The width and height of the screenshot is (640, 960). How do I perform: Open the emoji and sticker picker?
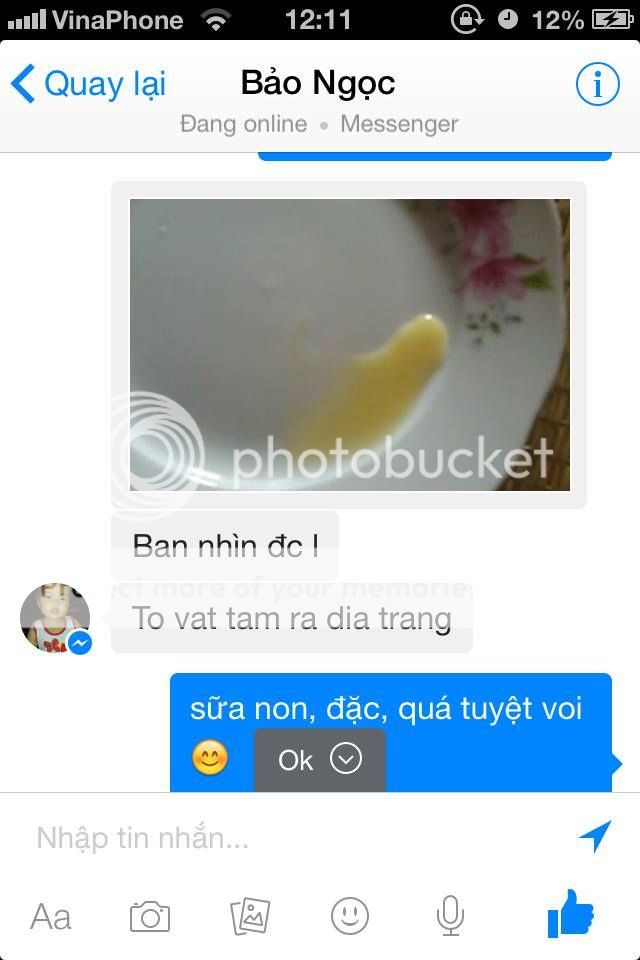point(350,916)
